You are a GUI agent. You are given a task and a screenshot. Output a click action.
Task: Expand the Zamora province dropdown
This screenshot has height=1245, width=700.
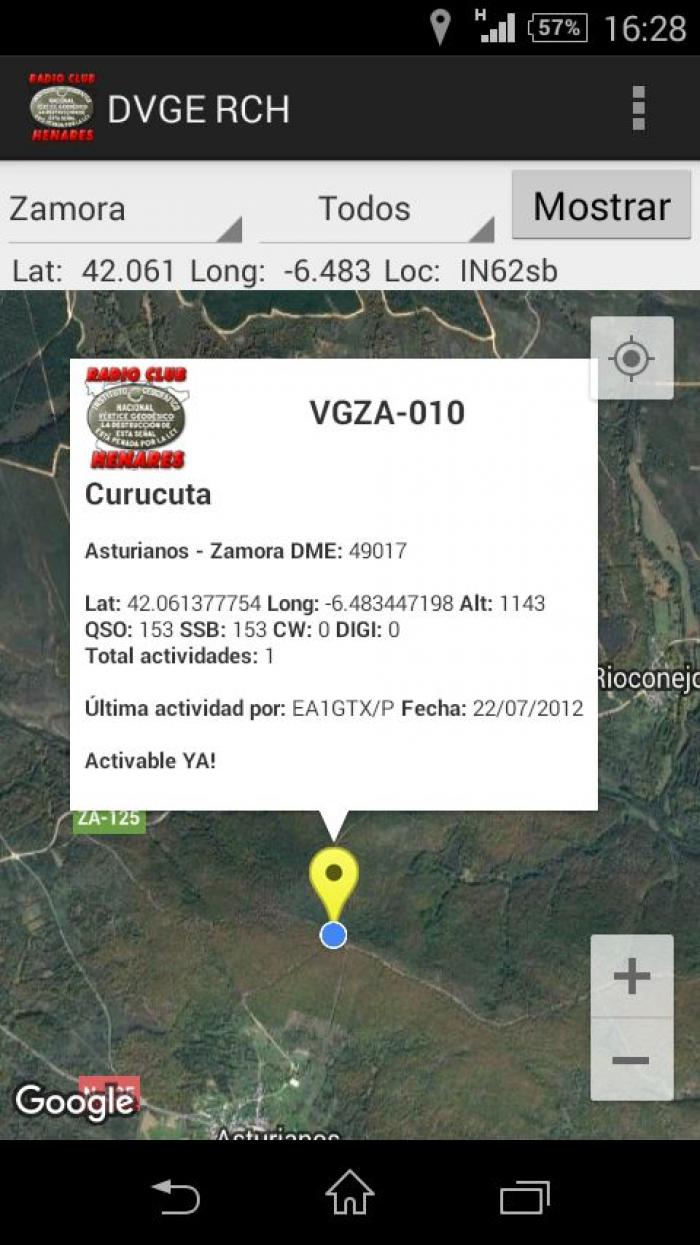coord(125,209)
